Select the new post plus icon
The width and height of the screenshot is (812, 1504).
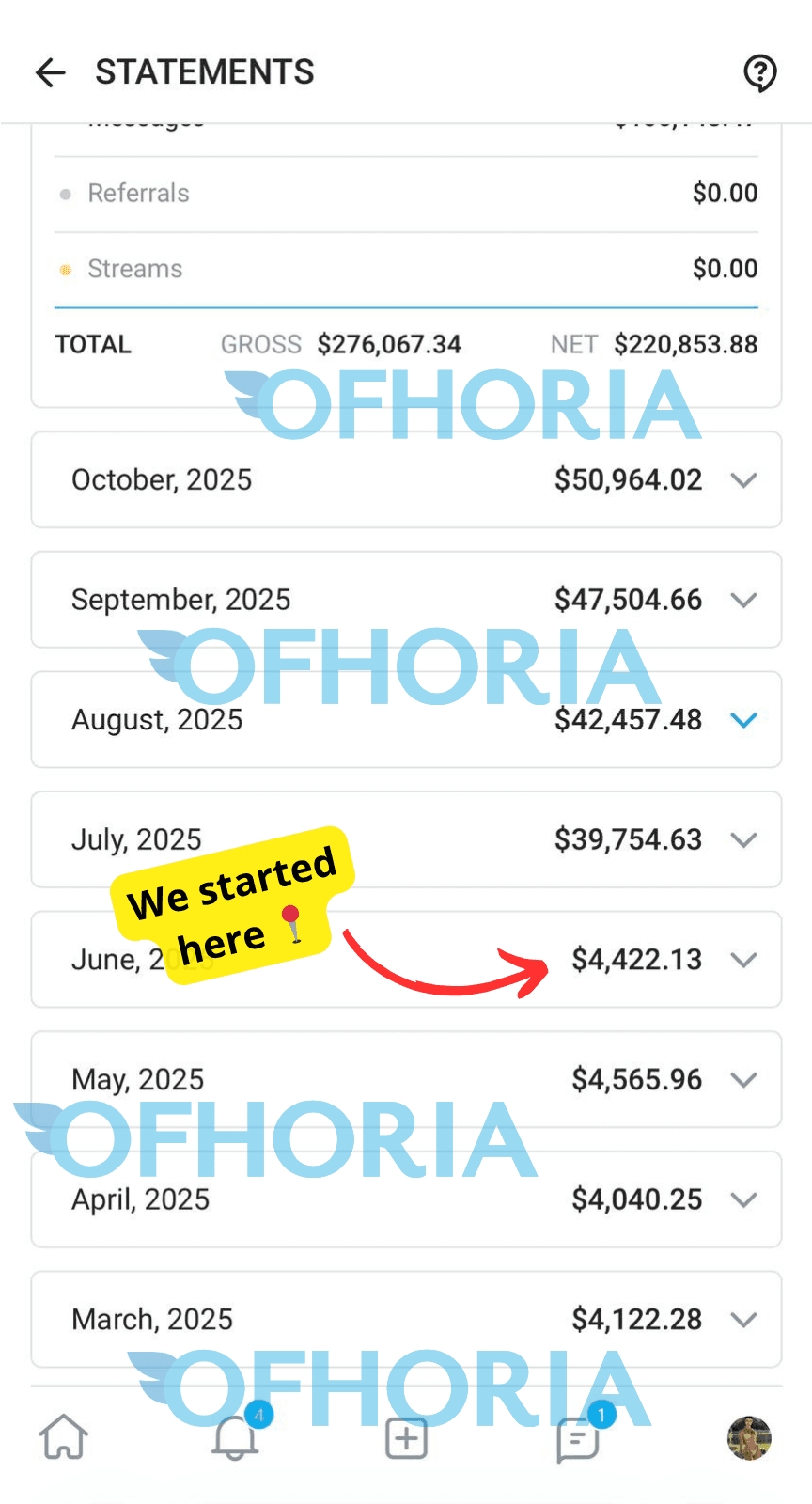[x=406, y=1437]
